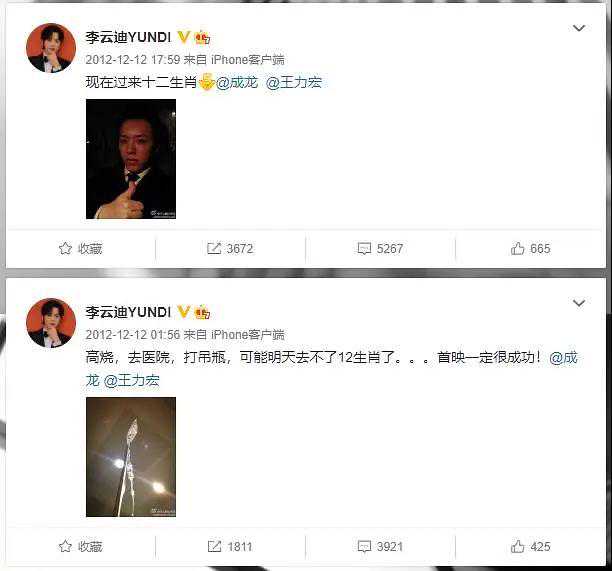The height and width of the screenshot is (571, 612).
Task: Add the 01:56 post to 收藏
Action: 81,546
